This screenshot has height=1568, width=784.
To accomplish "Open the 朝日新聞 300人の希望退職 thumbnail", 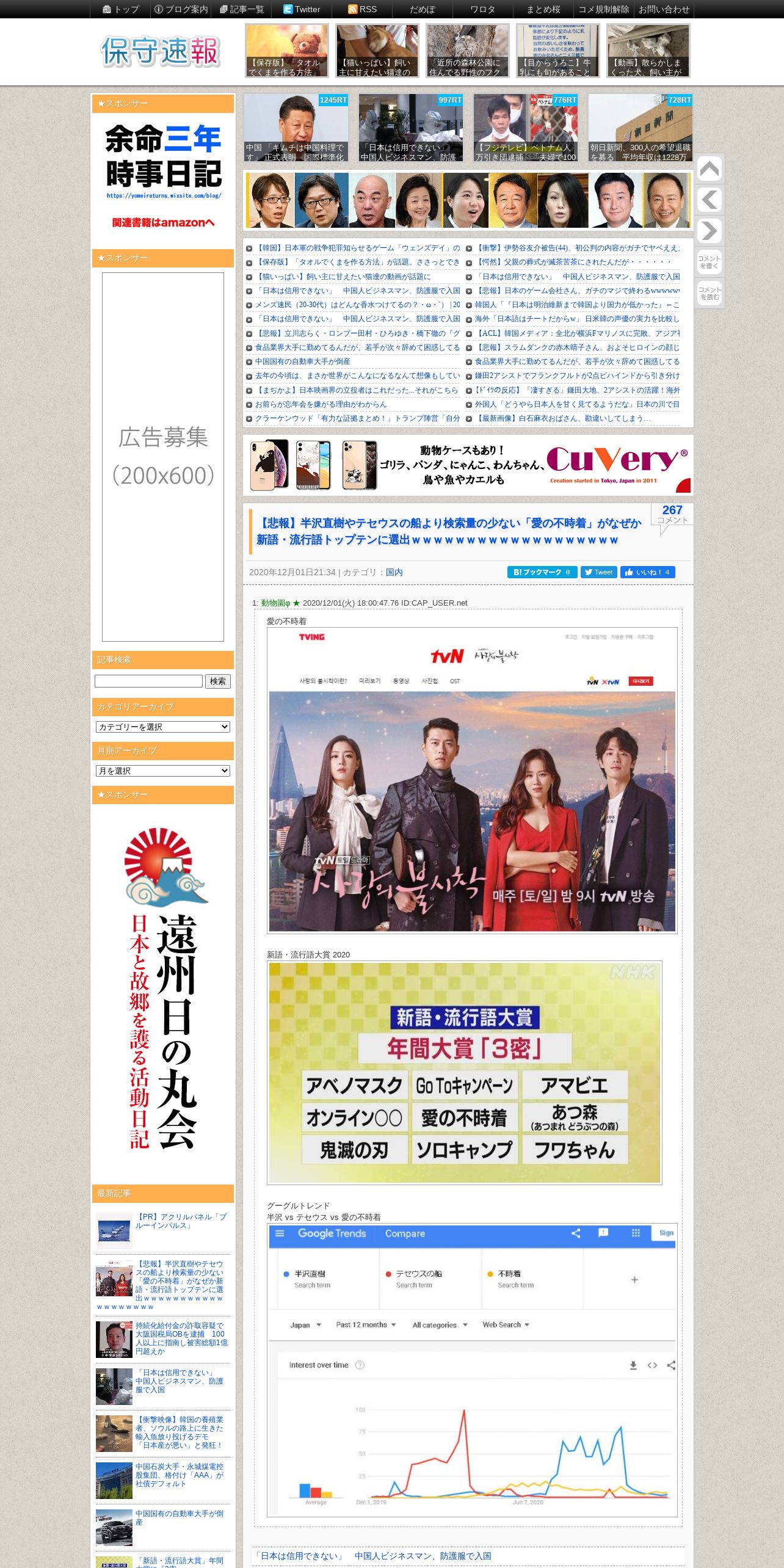I will point(641,128).
